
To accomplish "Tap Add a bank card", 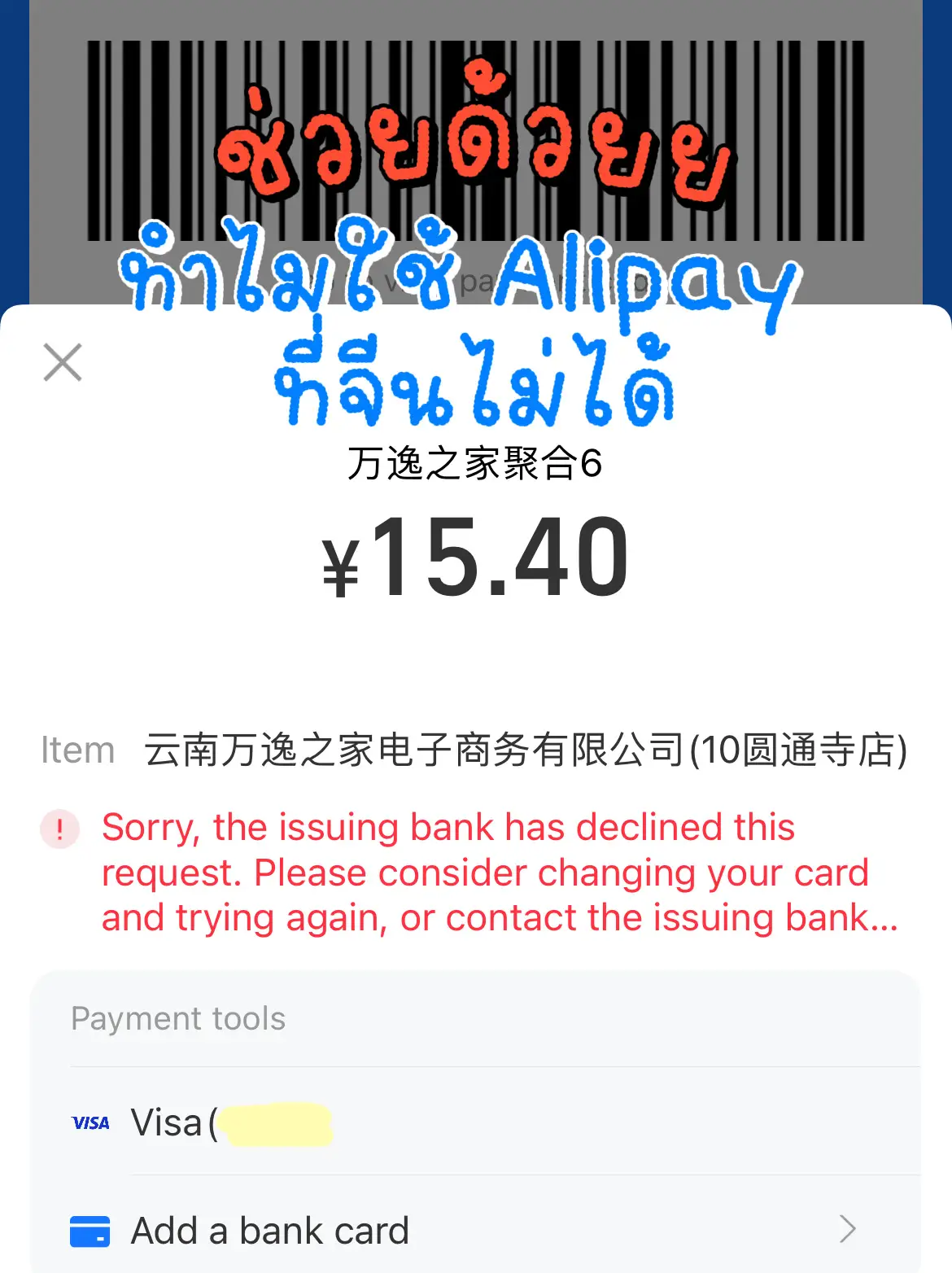I will (x=269, y=1230).
